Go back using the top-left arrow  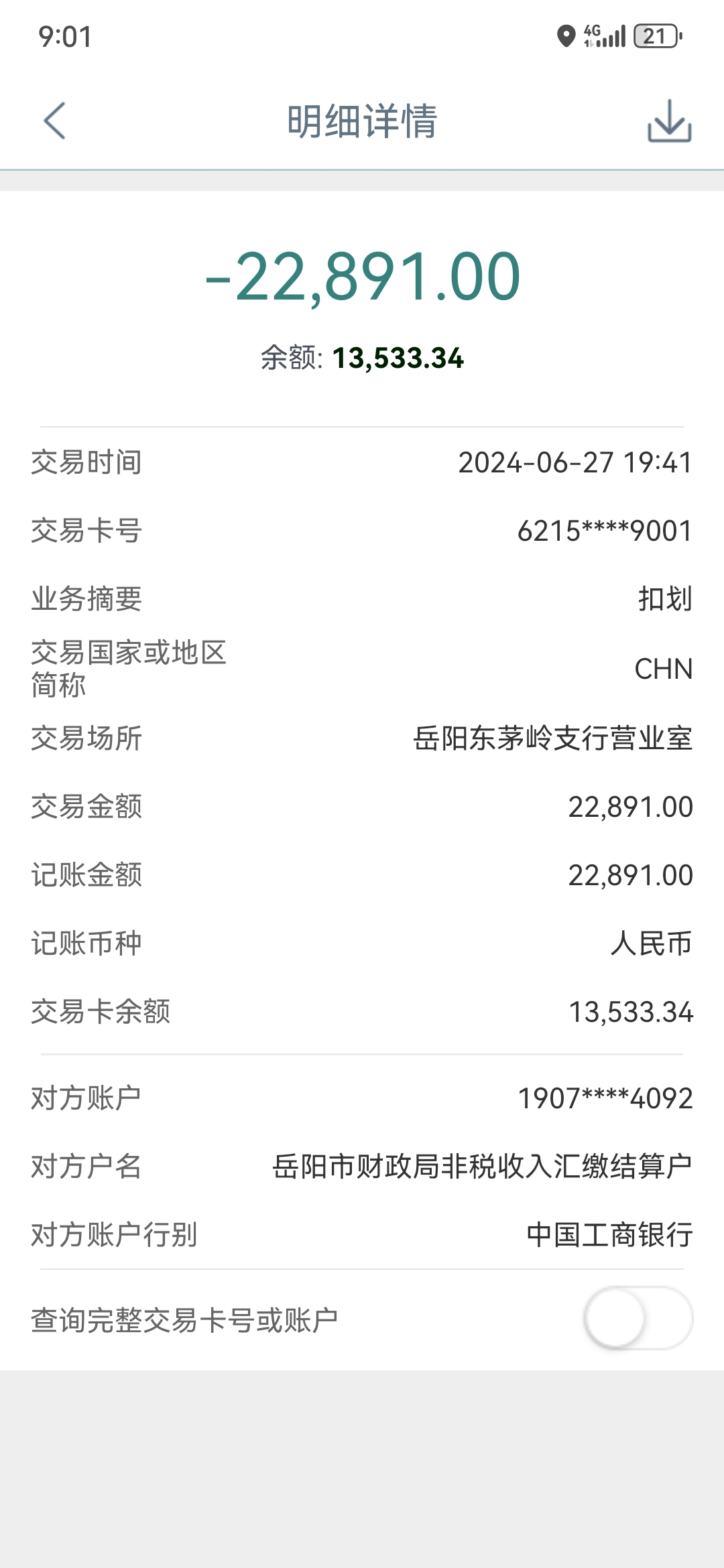coord(54,121)
